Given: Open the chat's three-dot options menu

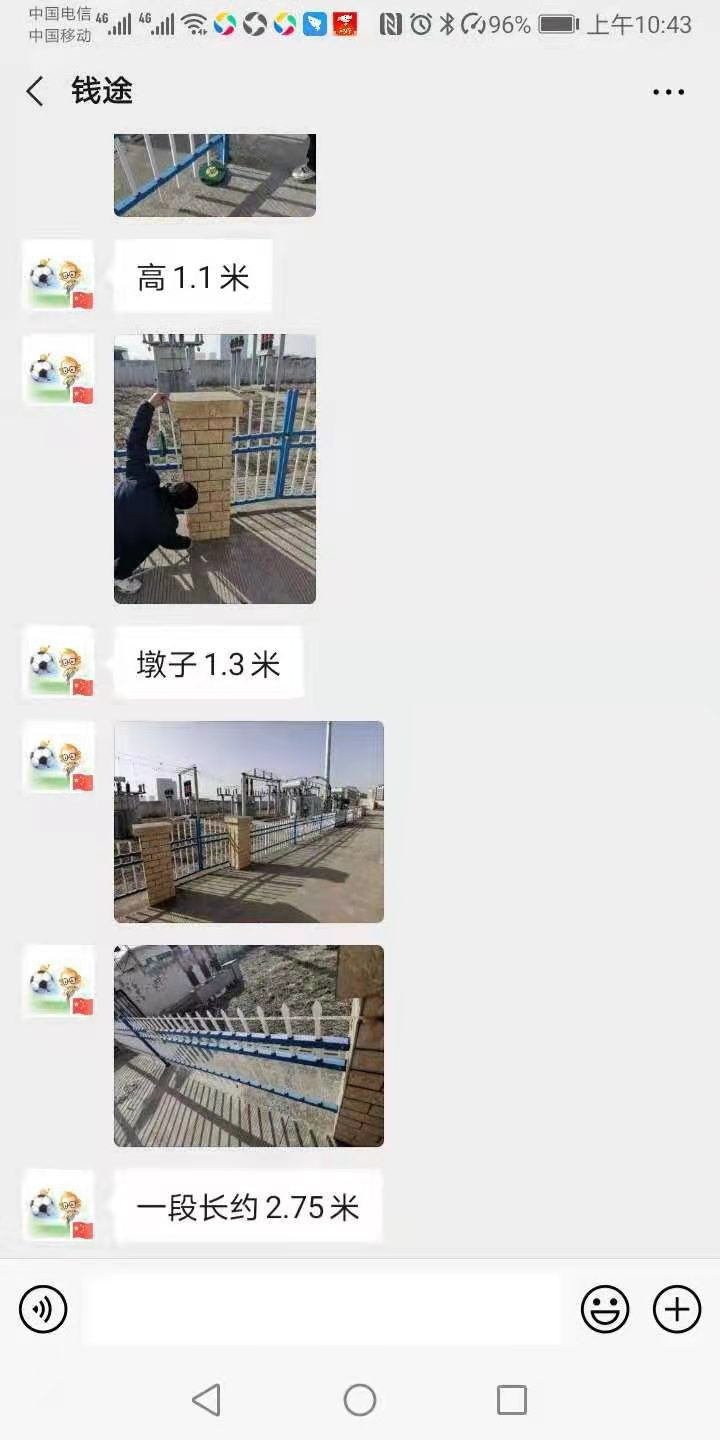Looking at the screenshot, I should [668, 92].
